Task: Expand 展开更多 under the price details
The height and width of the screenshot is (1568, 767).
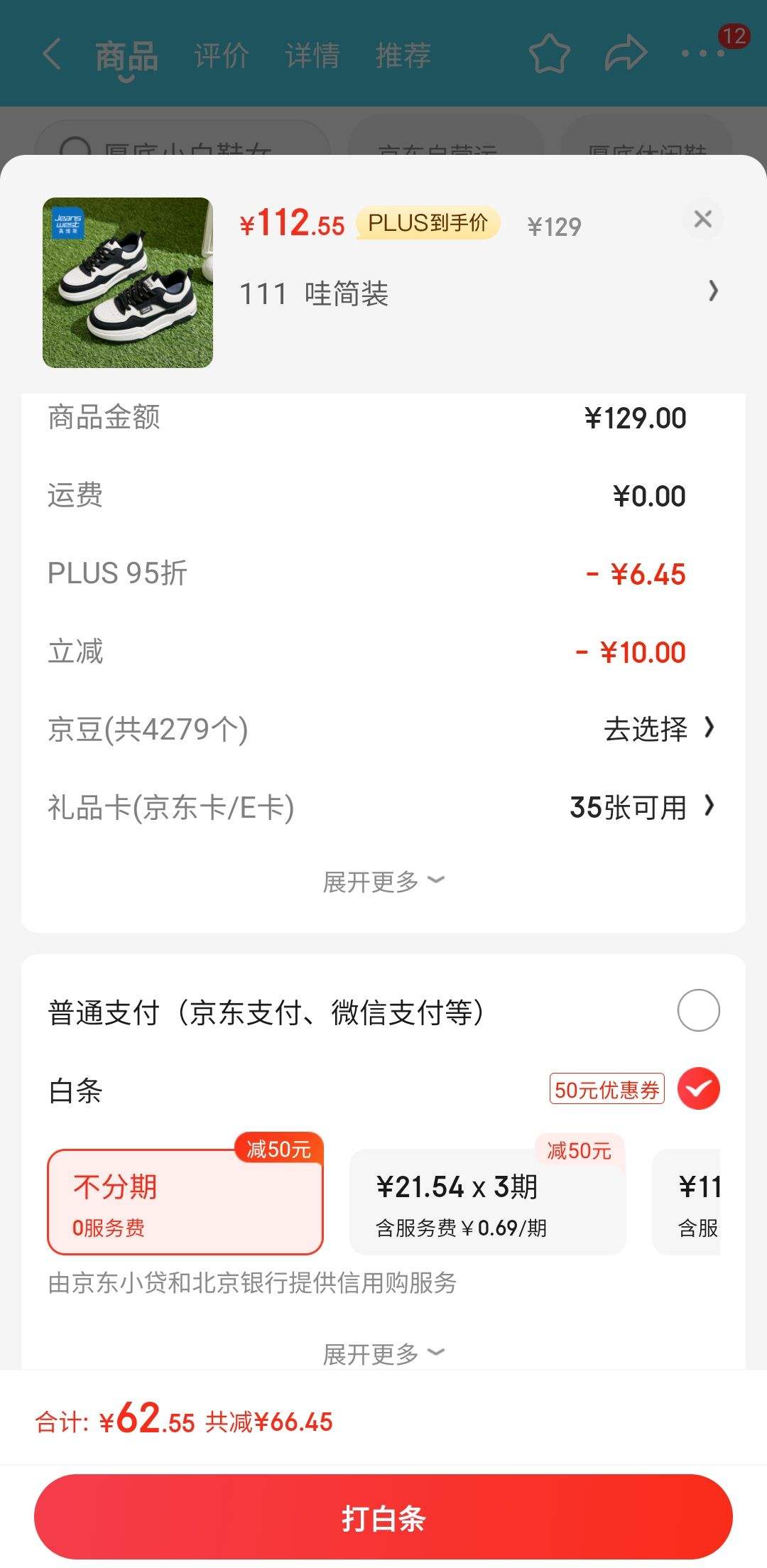Action: coord(383,882)
